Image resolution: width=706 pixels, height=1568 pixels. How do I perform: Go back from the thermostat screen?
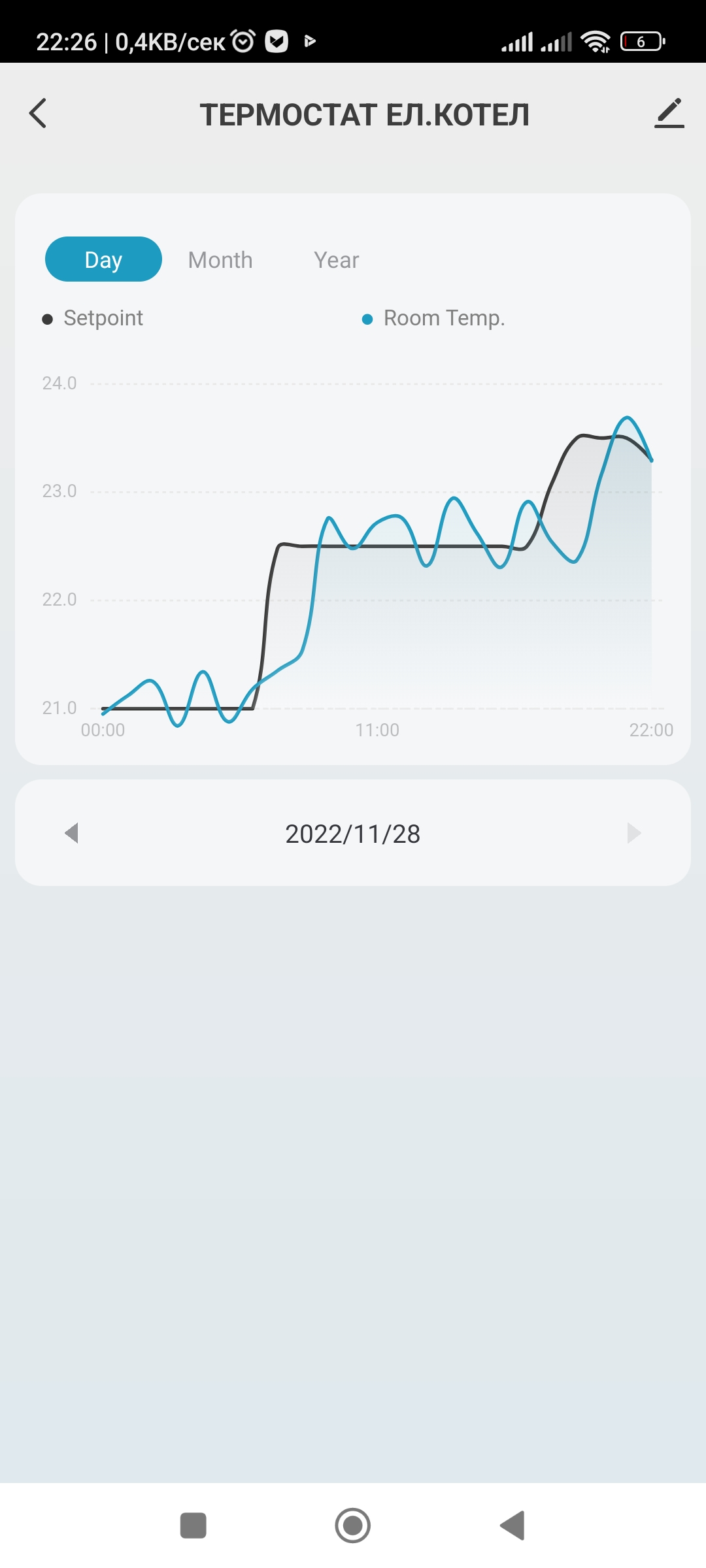[x=38, y=114]
